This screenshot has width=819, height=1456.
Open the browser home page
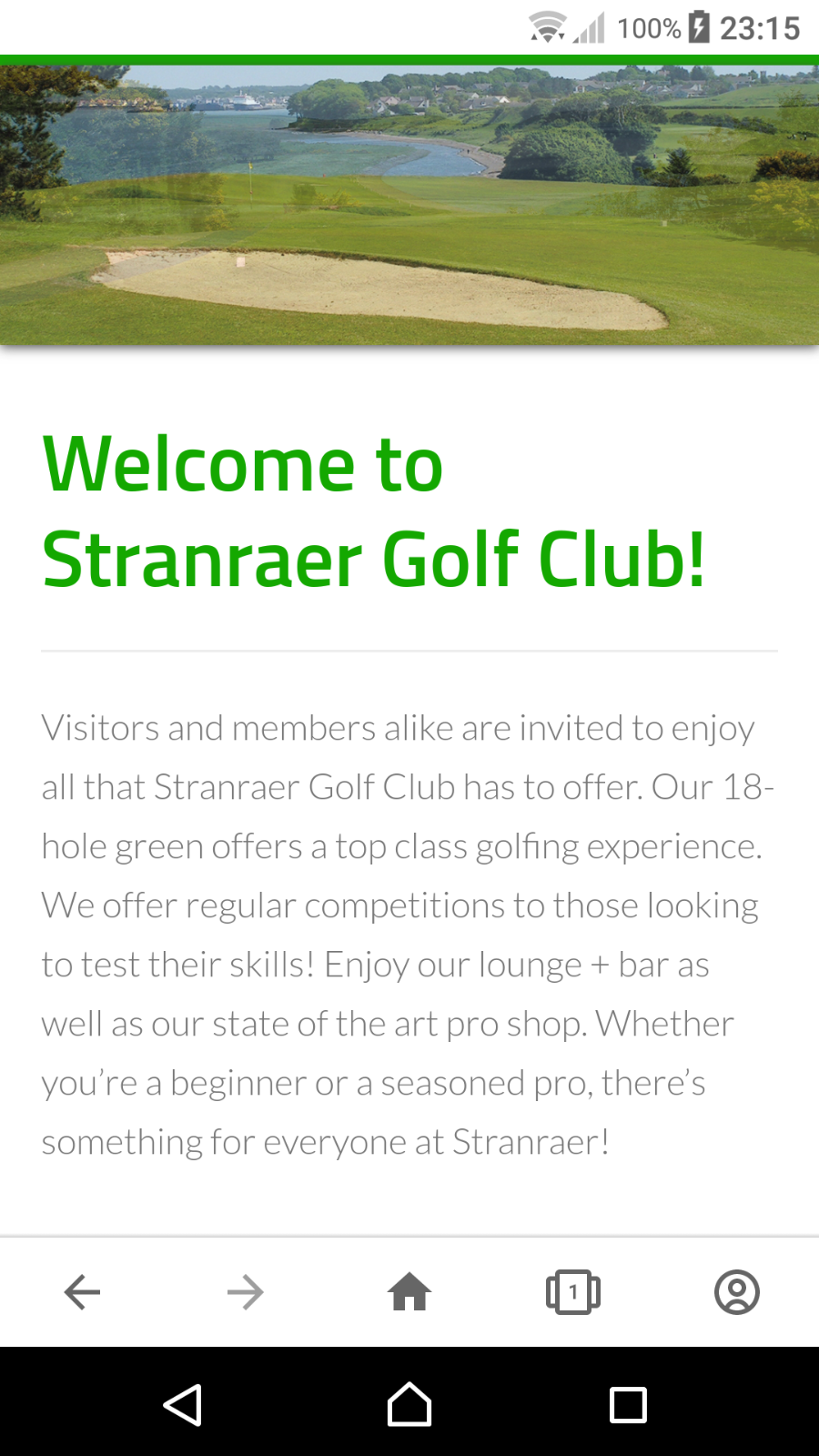[x=409, y=1291]
